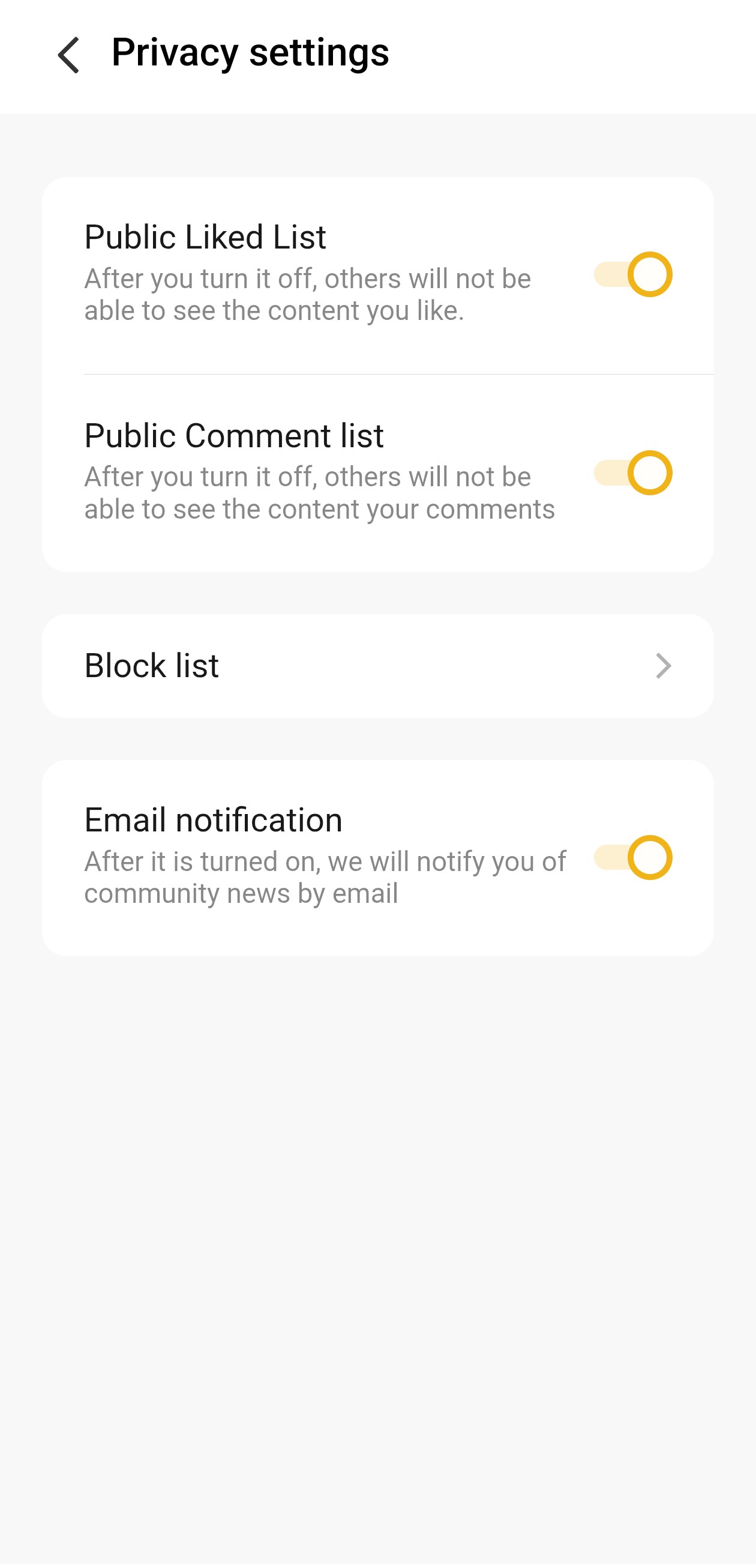Open the Block list
The image size is (756, 1568).
pyautogui.click(x=377, y=666)
